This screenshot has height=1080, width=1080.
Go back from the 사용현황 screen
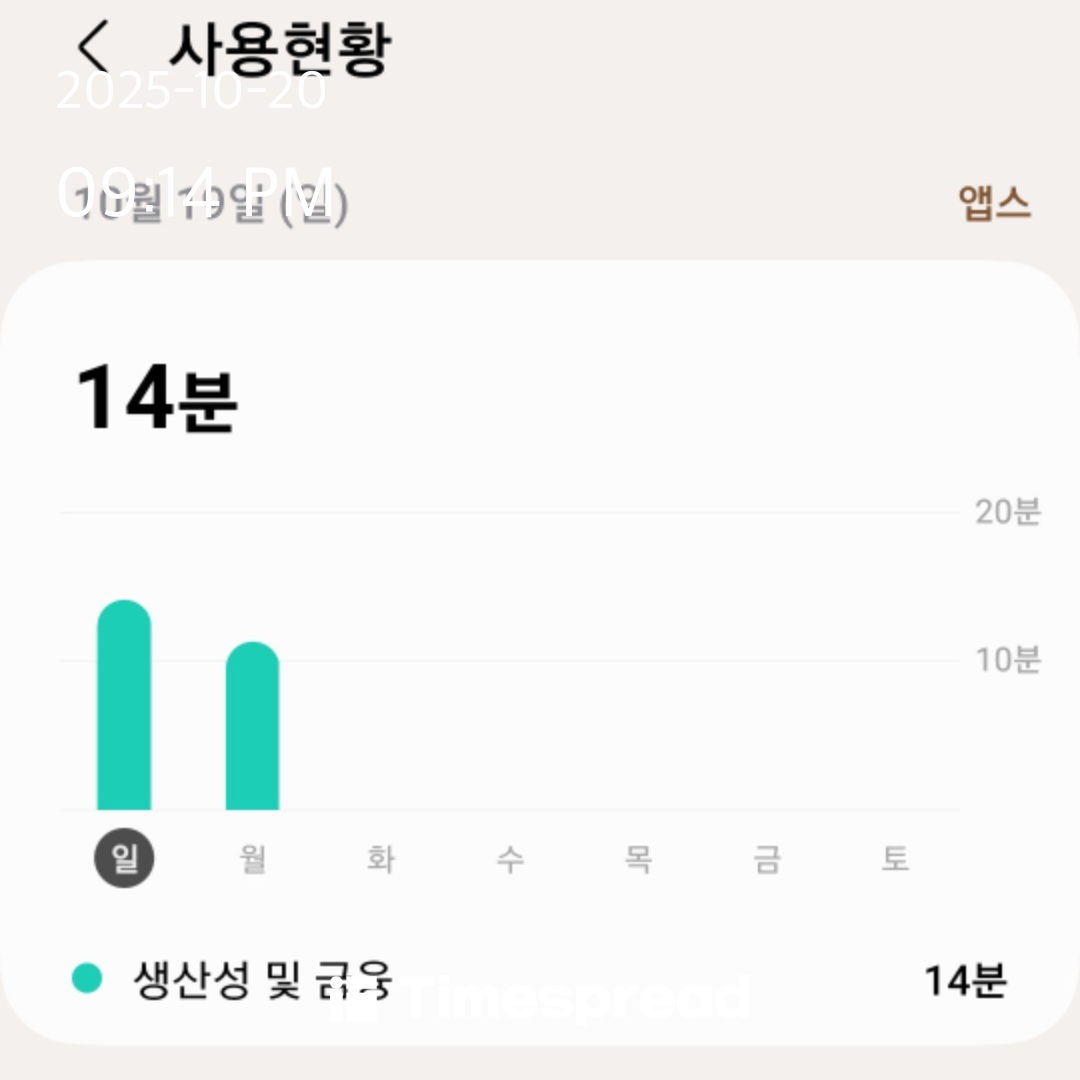pyautogui.click(x=93, y=47)
